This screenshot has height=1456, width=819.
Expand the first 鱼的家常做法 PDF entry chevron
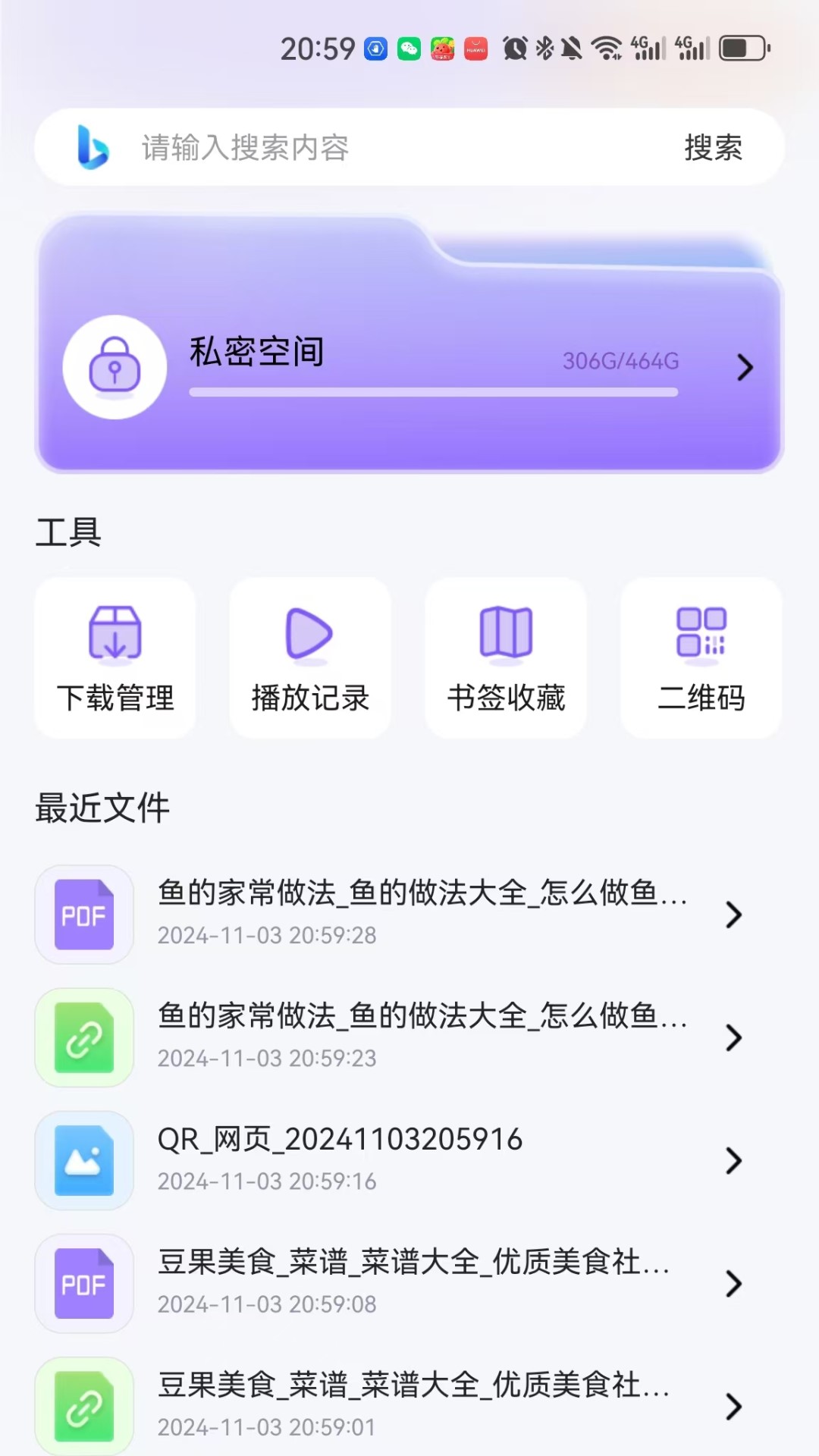(x=734, y=915)
